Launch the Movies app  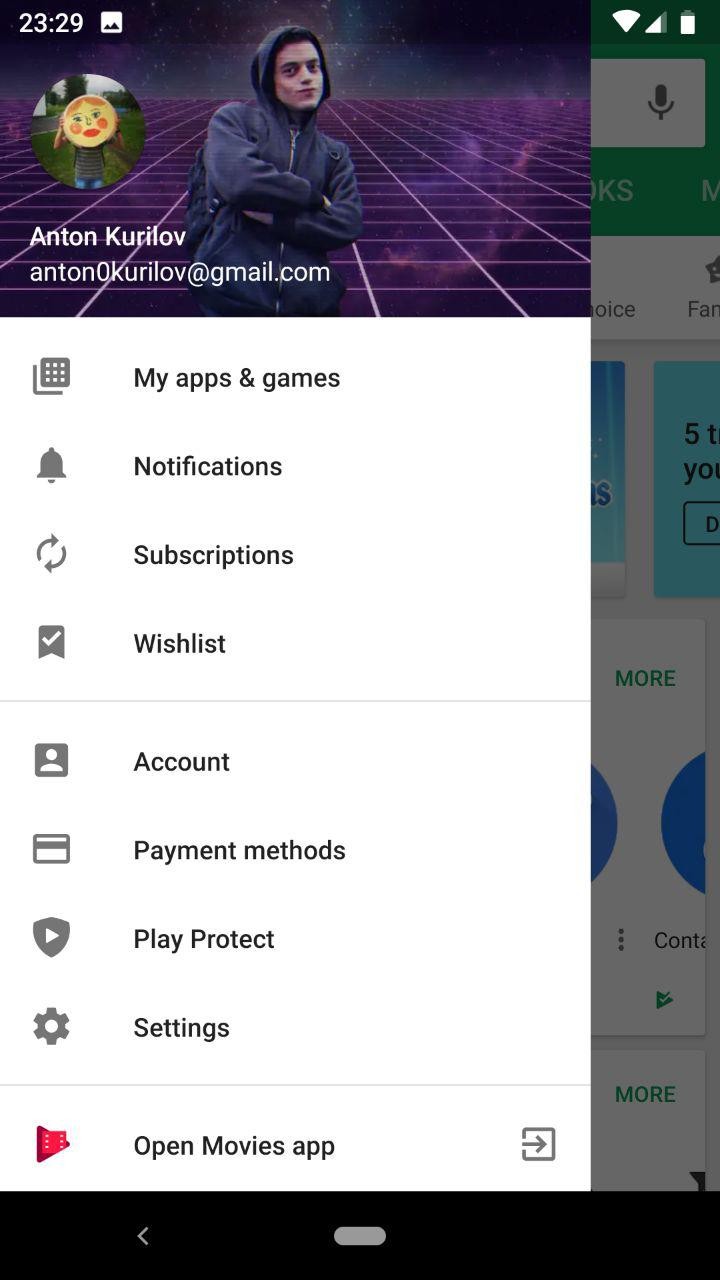tap(295, 1145)
